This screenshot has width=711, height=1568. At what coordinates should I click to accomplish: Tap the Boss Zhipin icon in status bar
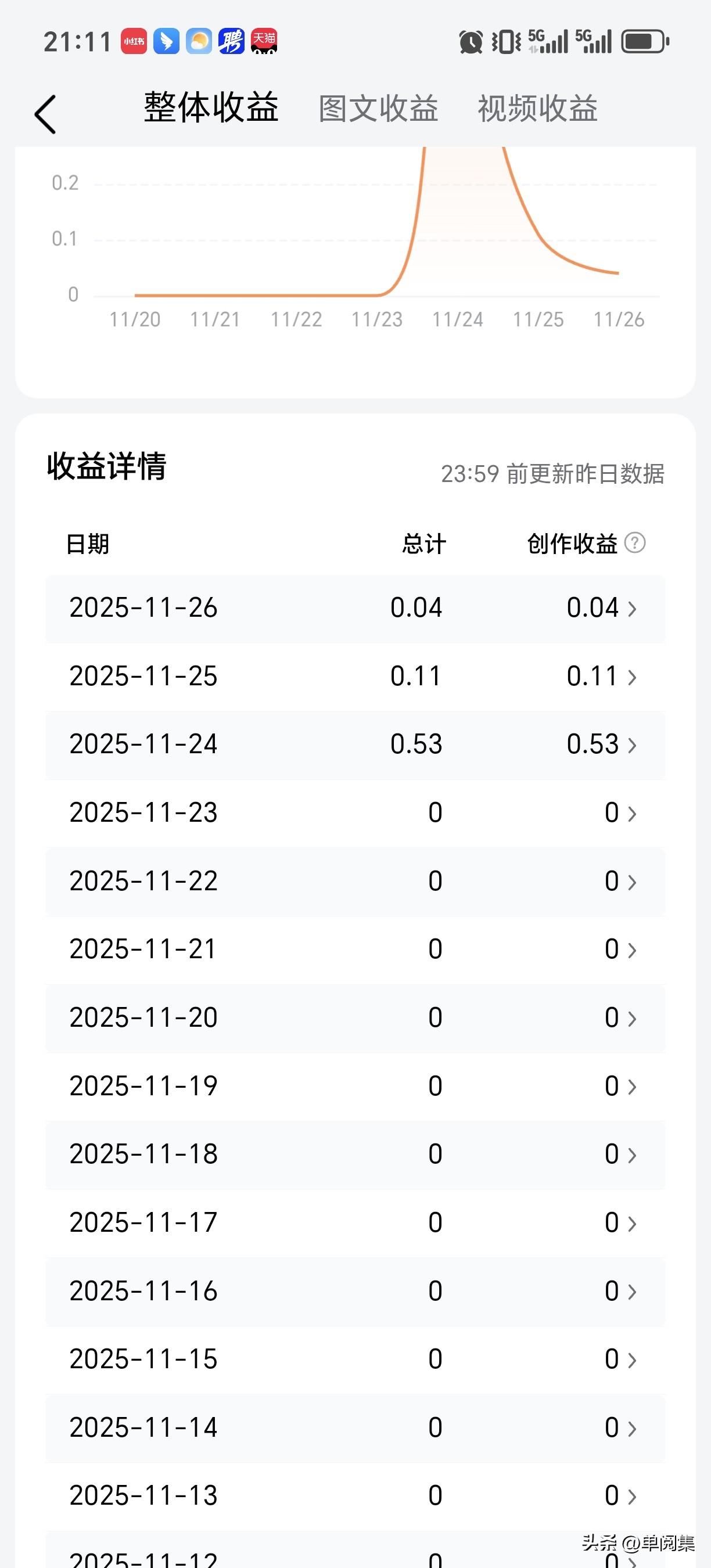tap(230, 41)
